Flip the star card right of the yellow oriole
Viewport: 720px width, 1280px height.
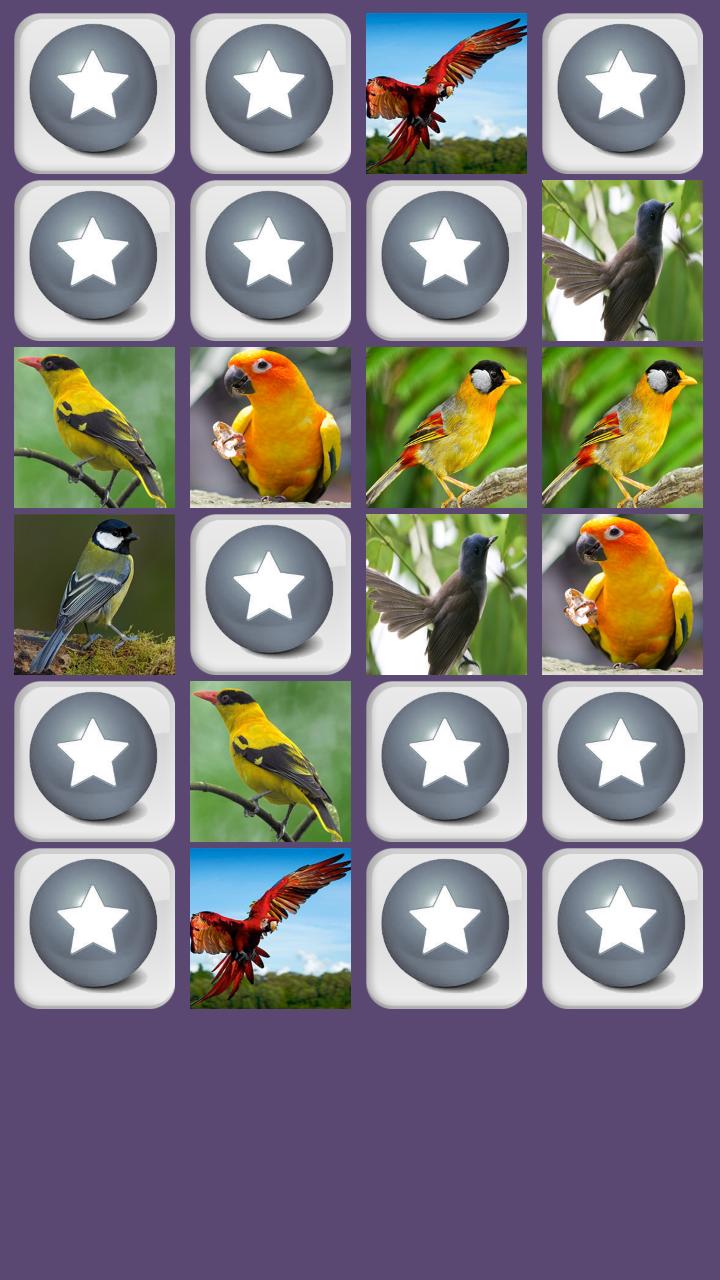pos(446,761)
